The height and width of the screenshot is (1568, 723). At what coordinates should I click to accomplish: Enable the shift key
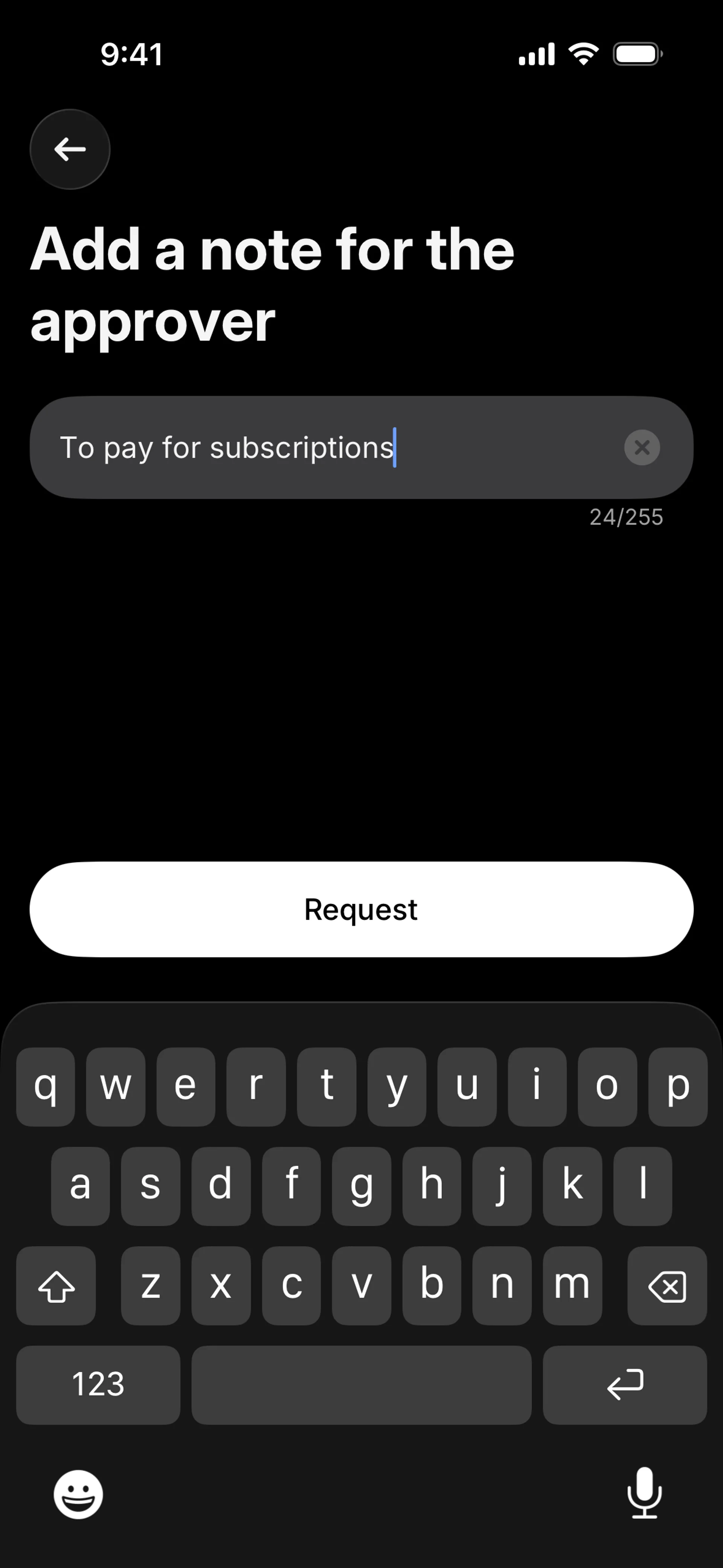(56, 1285)
